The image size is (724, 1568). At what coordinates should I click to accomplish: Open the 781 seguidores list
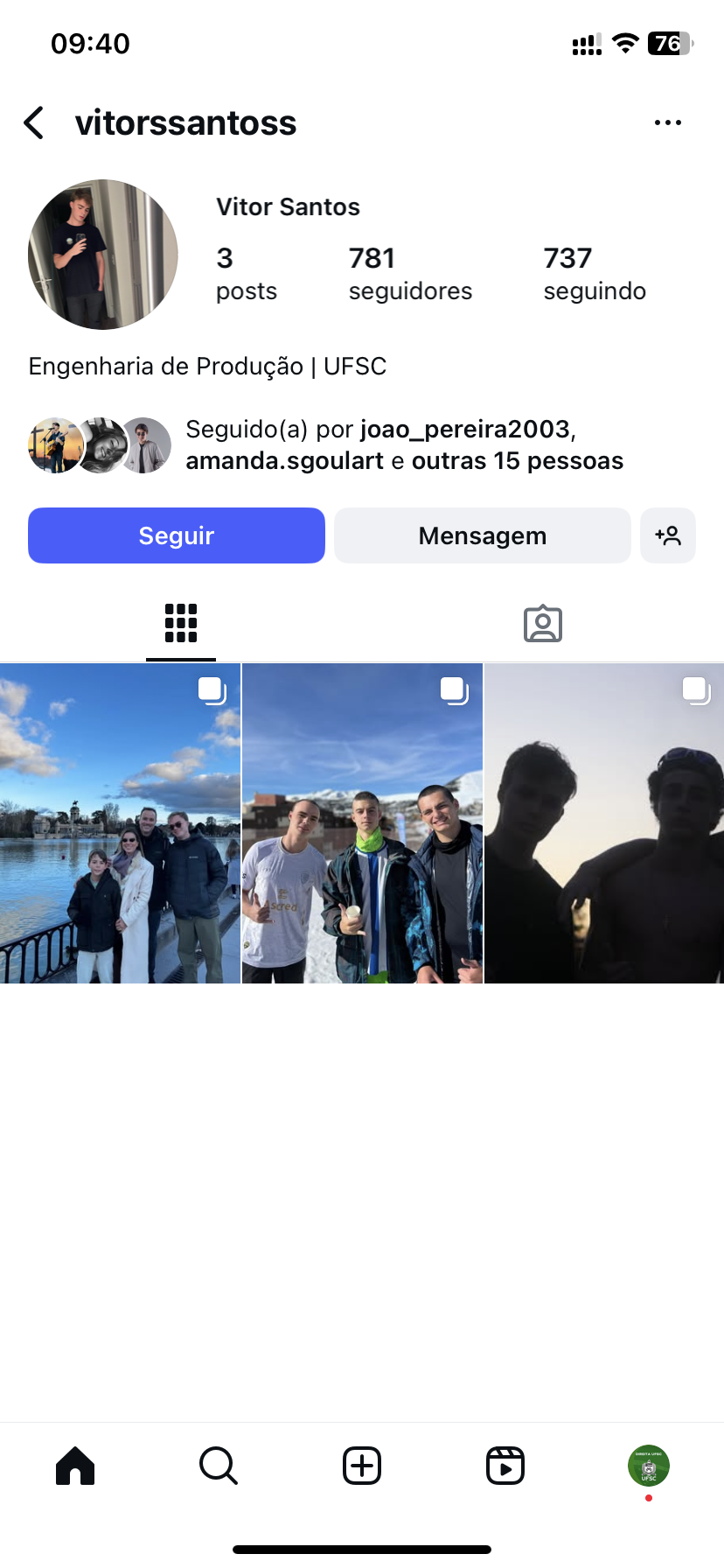point(409,273)
